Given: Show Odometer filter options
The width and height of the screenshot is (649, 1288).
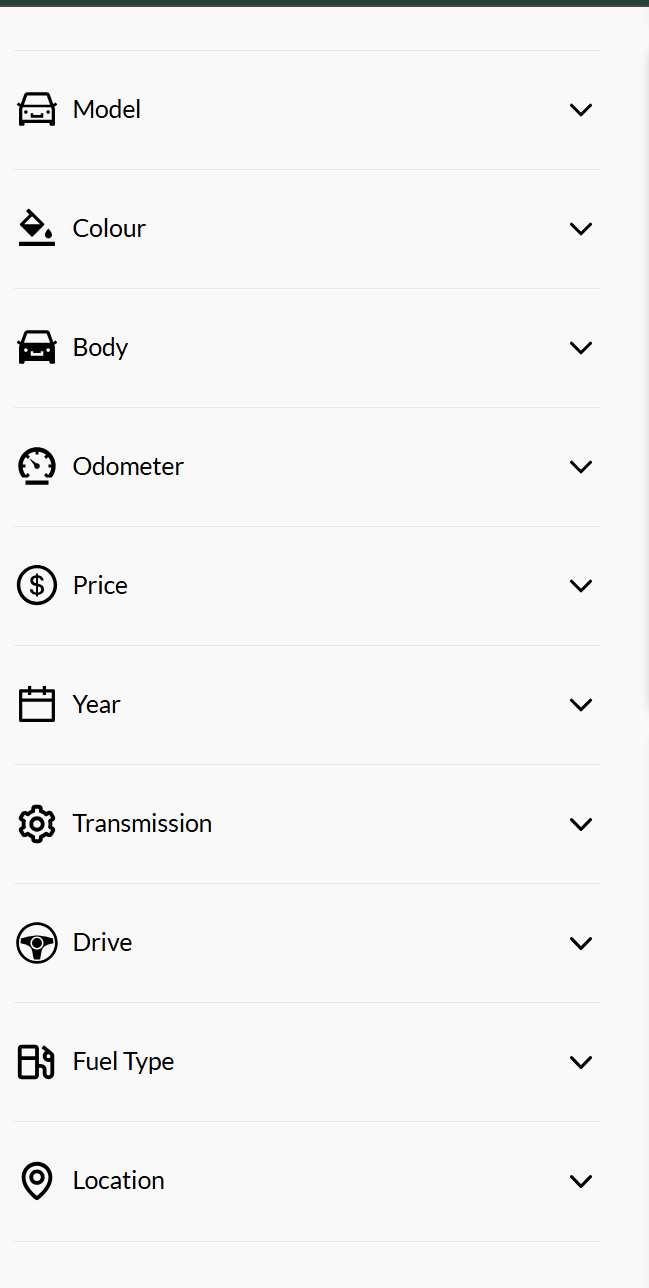Looking at the screenshot, I should [x=580, y=467].
